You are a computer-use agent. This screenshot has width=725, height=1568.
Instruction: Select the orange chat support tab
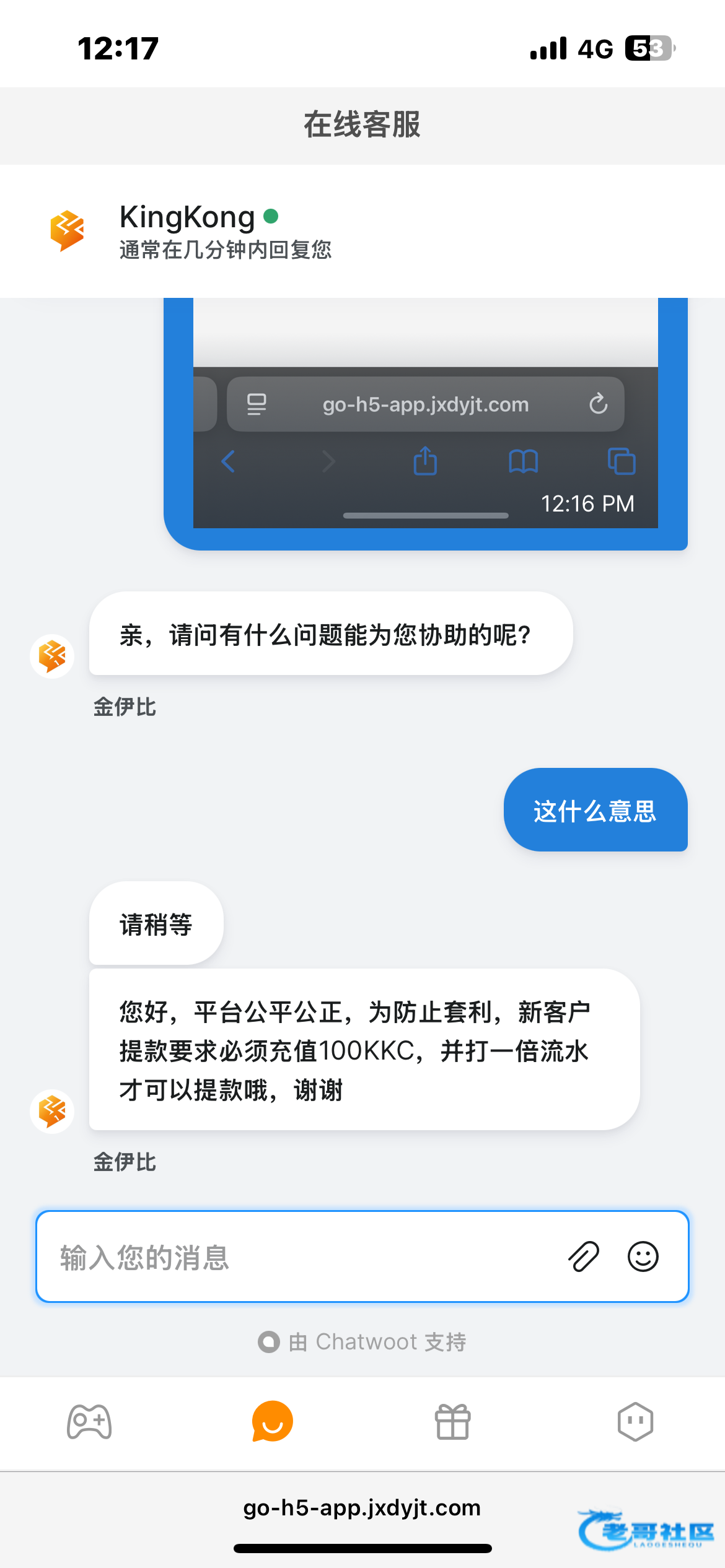272,1422
